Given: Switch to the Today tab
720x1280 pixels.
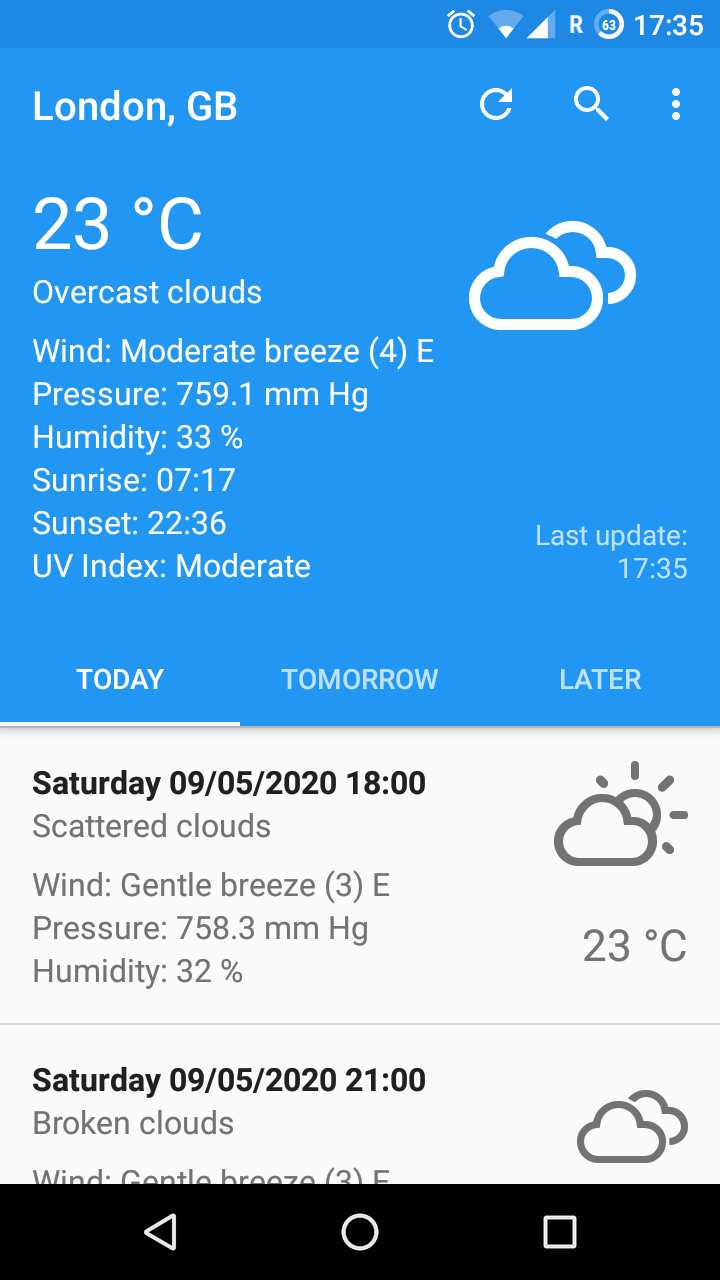Looking at the screenshot, I should (x=120, y=680).
